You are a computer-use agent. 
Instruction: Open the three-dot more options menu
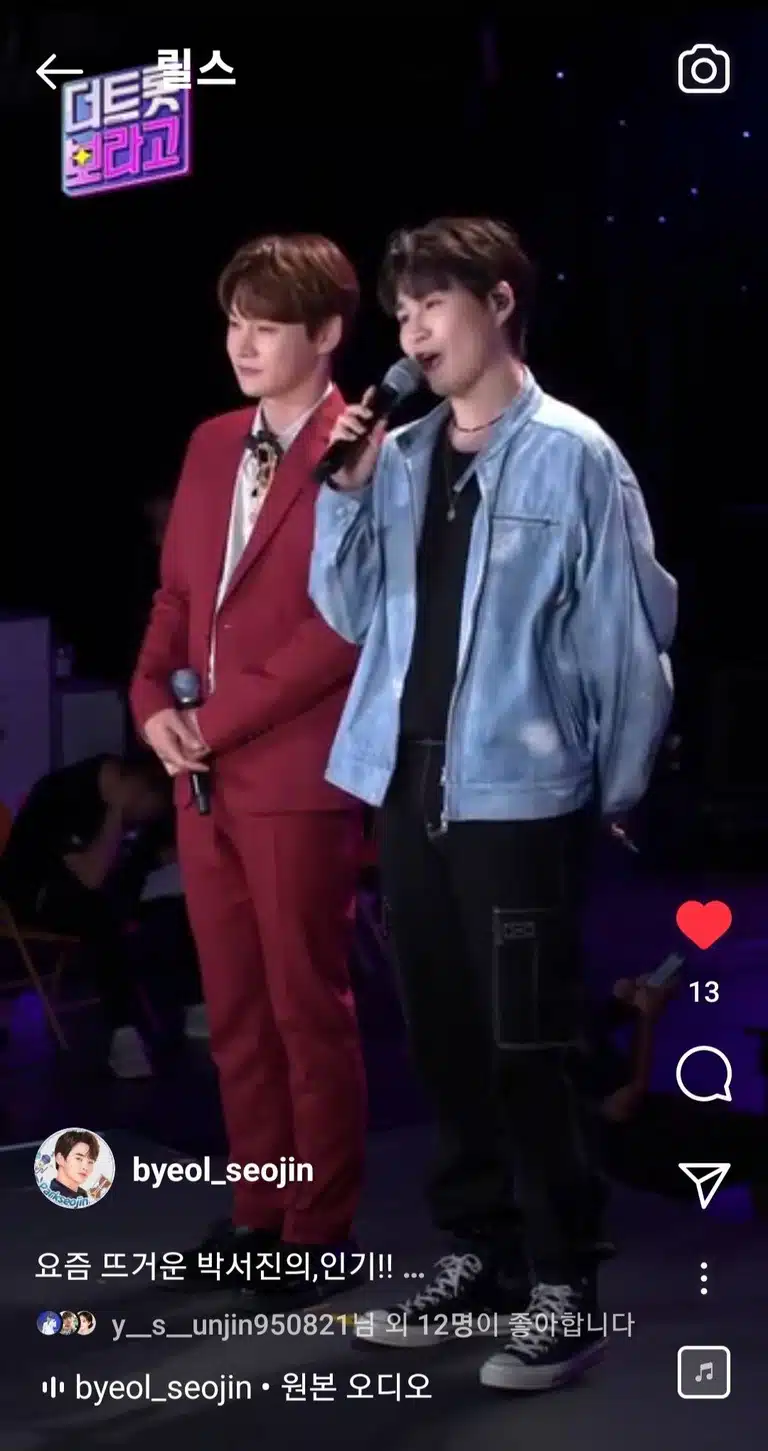(704, 1278)
